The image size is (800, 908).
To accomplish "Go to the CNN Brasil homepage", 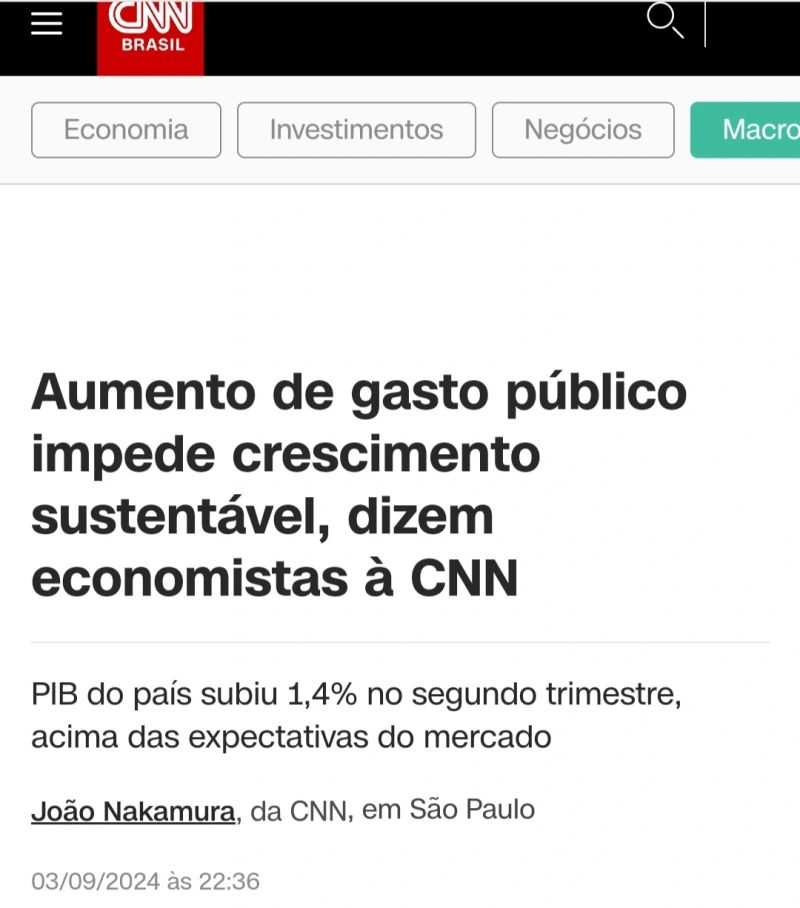I will tap(150, 32).
